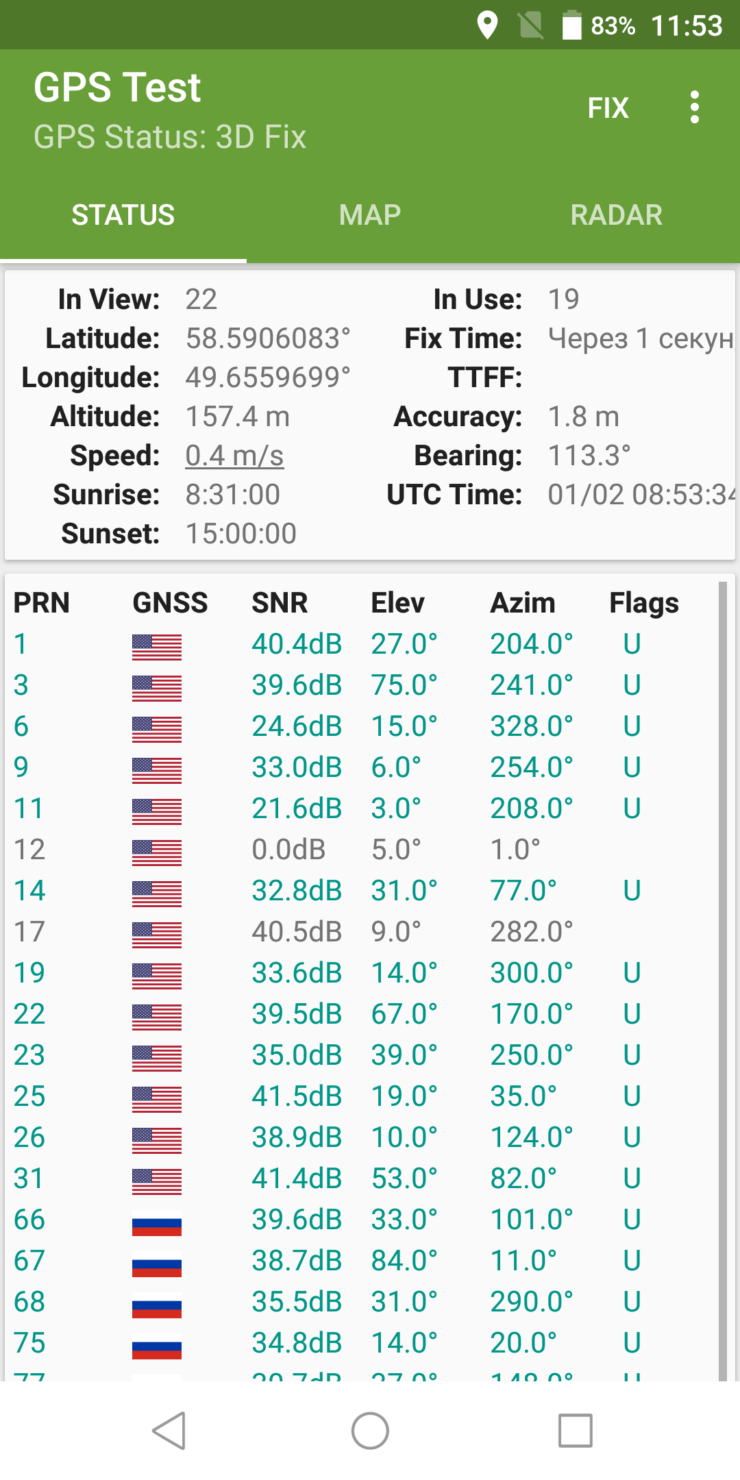
Task: Tap the FIX action in app bar
Action: point(608,108)
